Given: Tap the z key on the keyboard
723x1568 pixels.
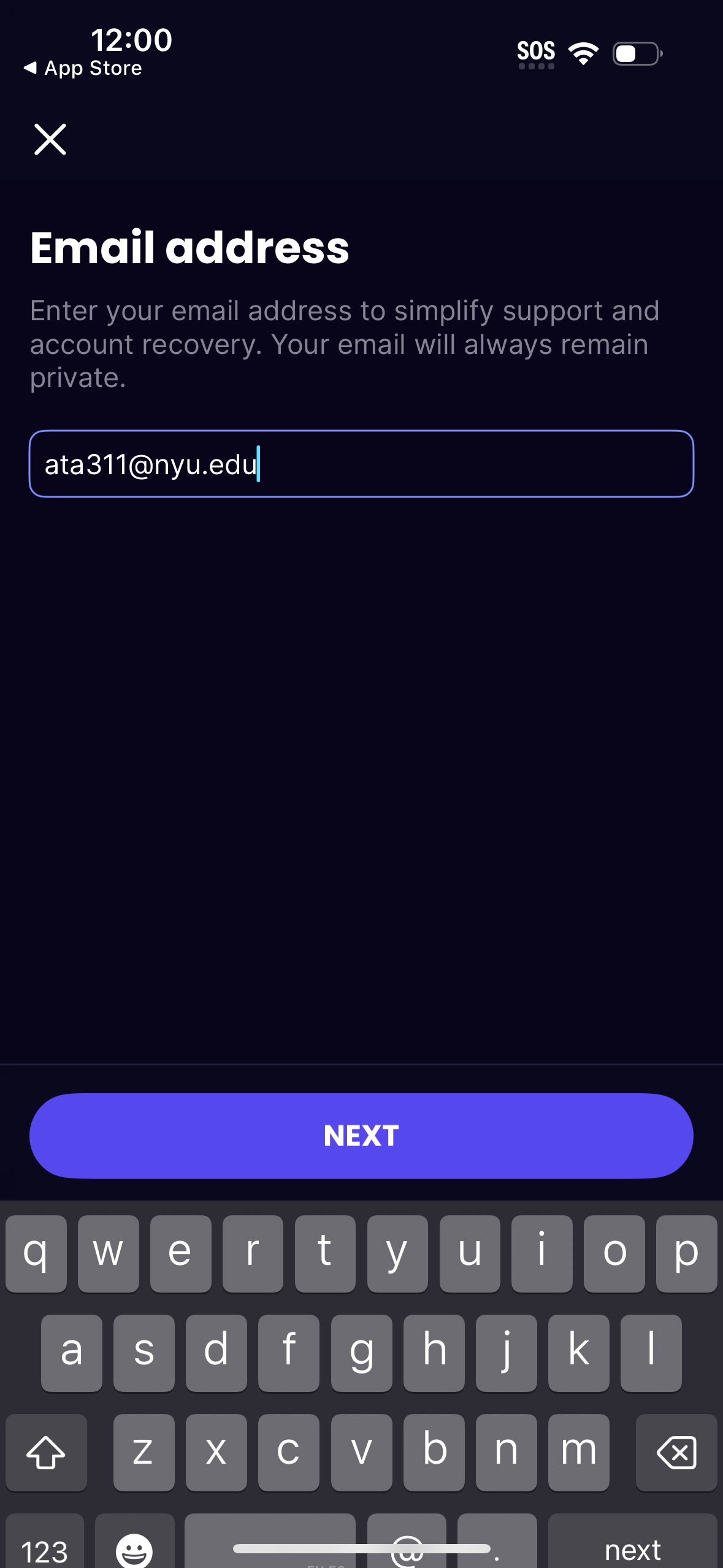Looking at the screenshot, I should click(x=143, y=1452).
